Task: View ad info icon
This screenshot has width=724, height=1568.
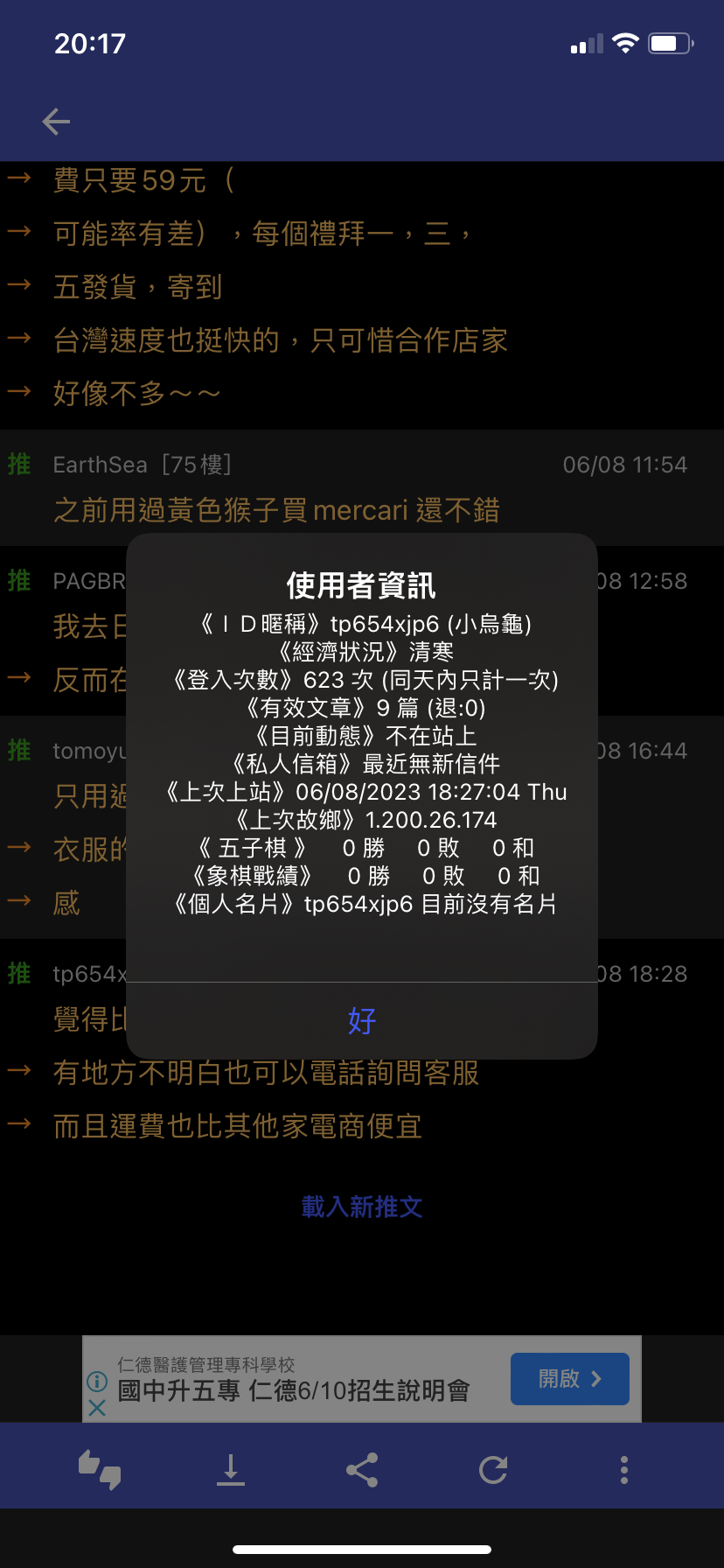Action: point(97,1382)
